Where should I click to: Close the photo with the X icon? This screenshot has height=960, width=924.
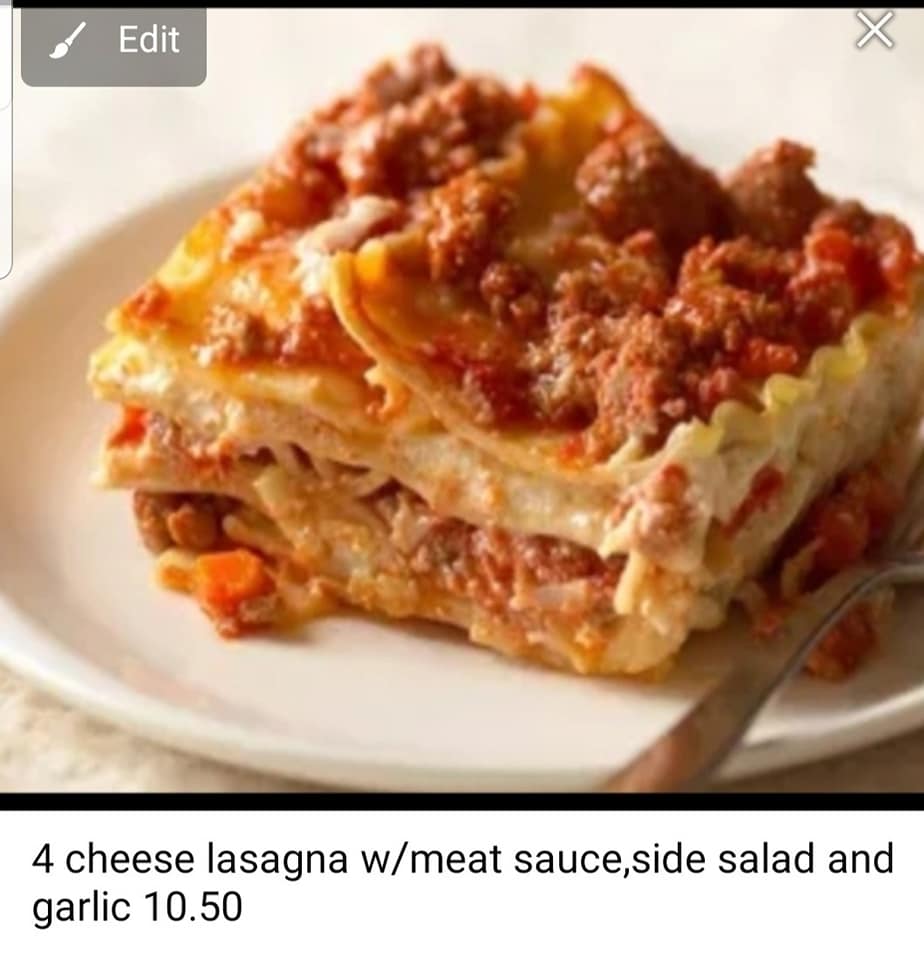[874, 32]
